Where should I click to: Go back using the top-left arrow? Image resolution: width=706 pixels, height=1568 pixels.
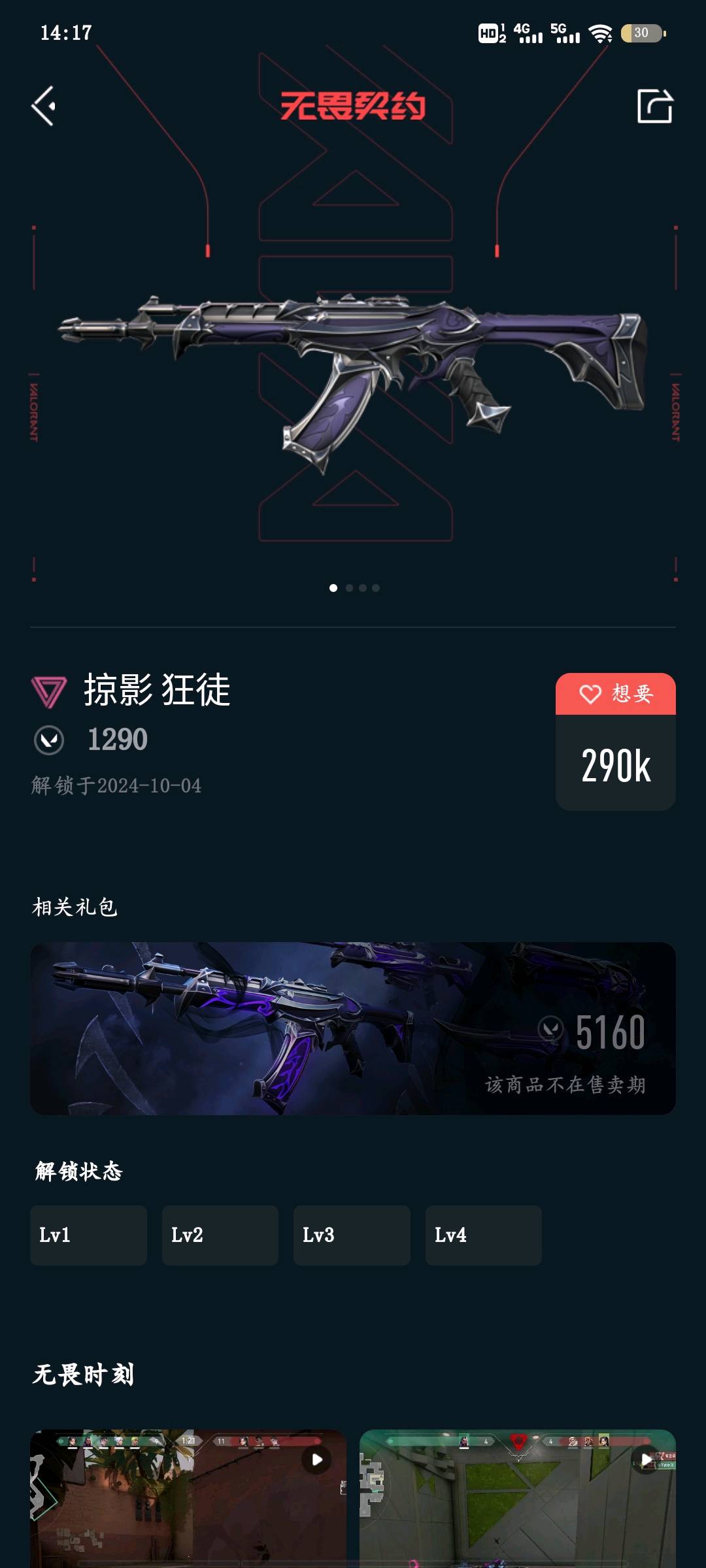coord(44,106)
